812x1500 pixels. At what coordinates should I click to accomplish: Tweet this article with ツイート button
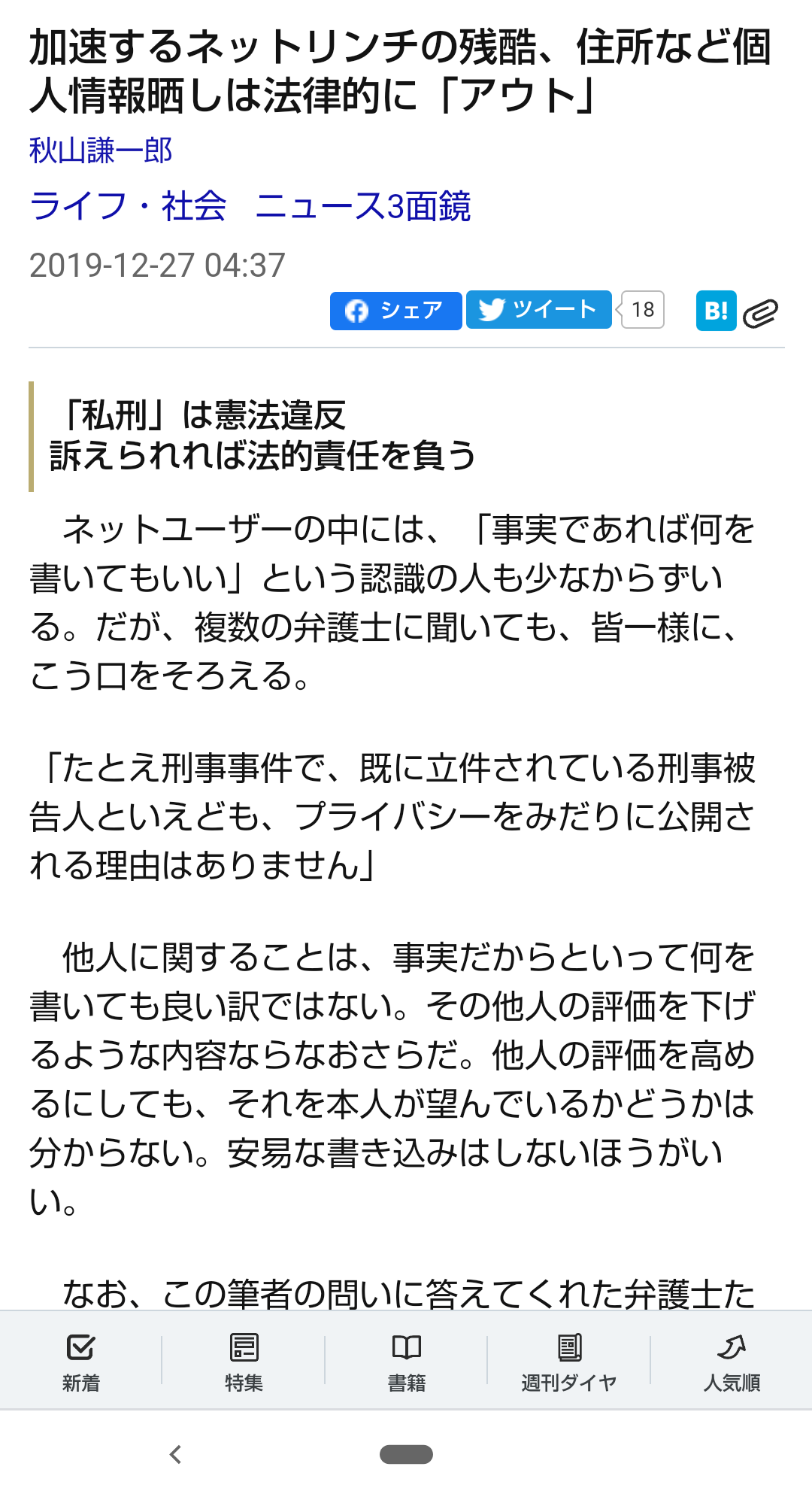[538, 309]
